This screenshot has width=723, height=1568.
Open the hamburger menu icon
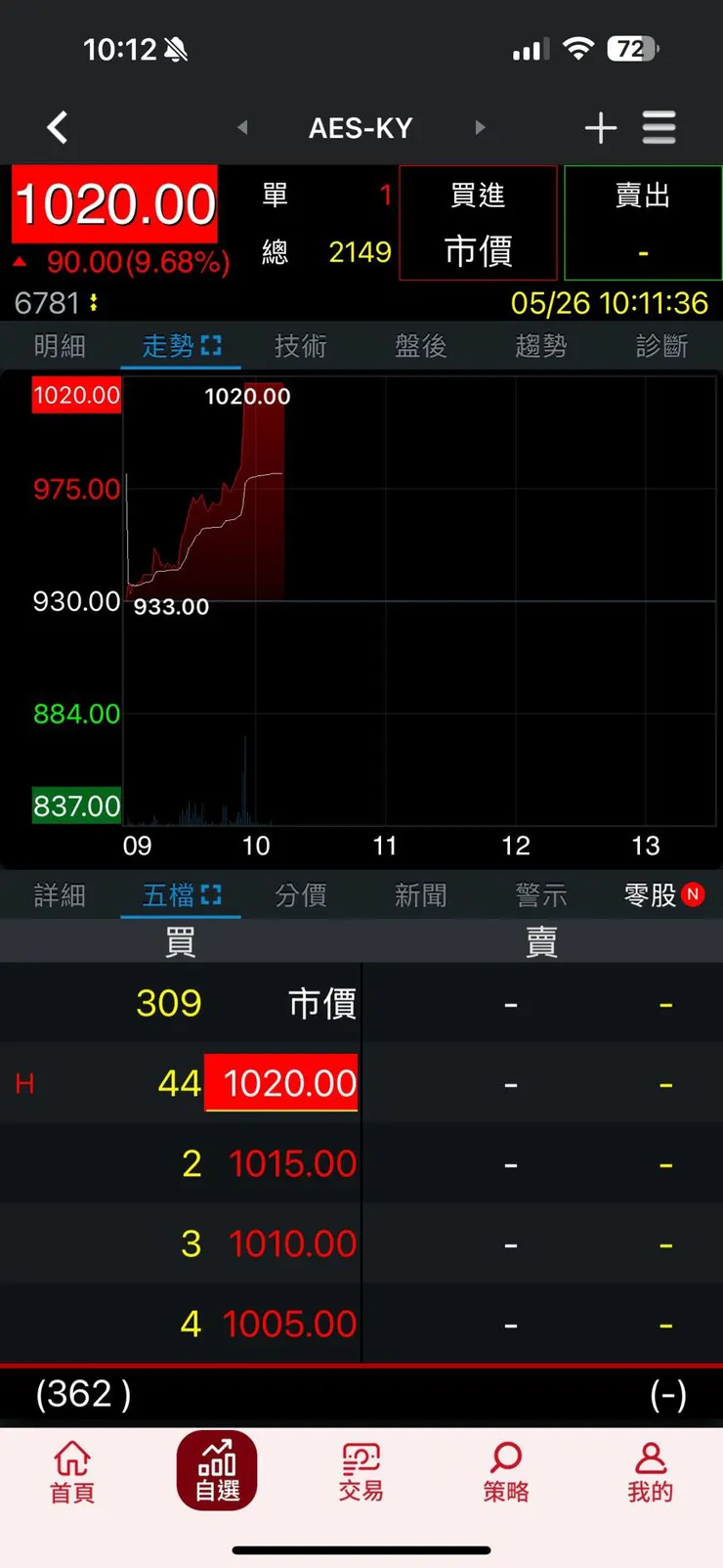coord(659,127)
